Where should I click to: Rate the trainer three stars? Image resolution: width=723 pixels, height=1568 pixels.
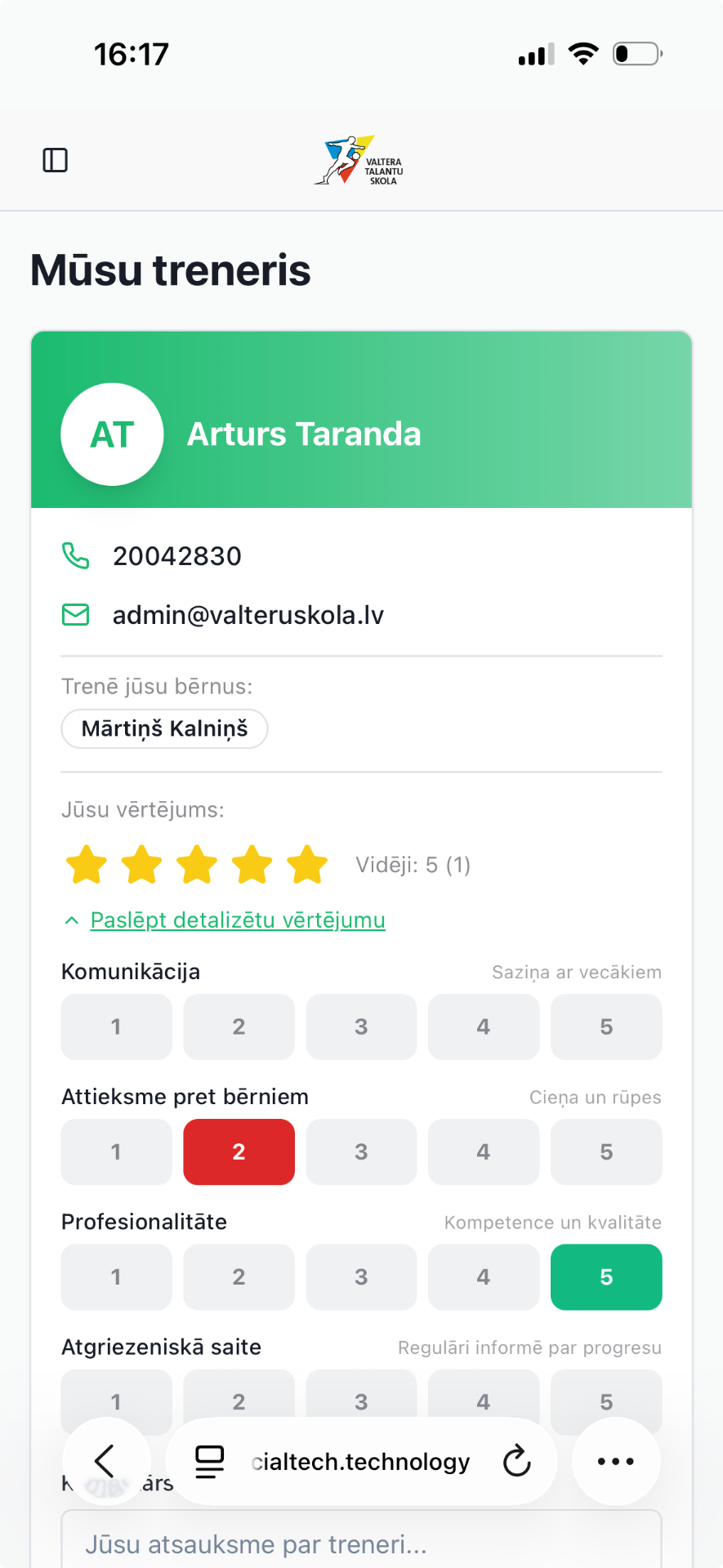(197, 865)
